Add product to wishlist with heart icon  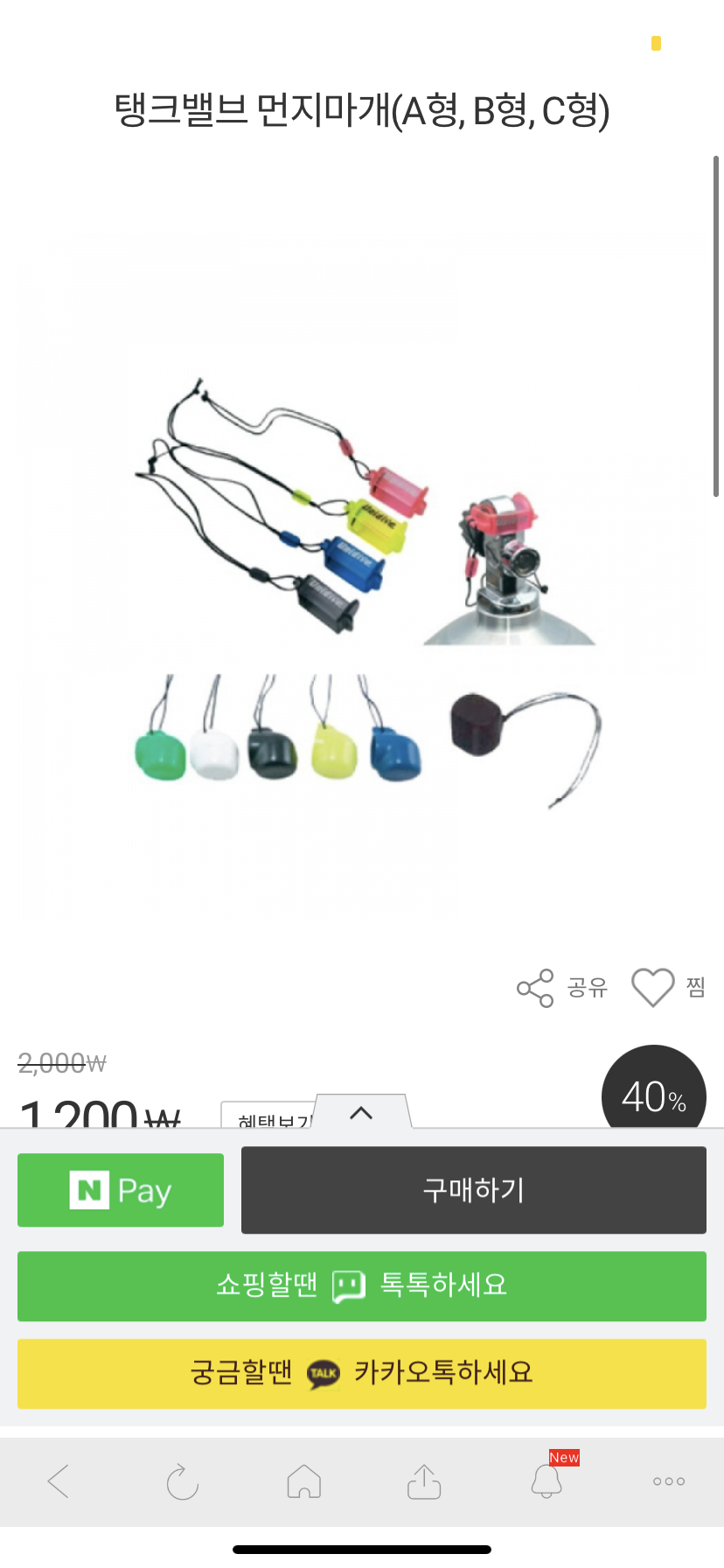point(653,988)
